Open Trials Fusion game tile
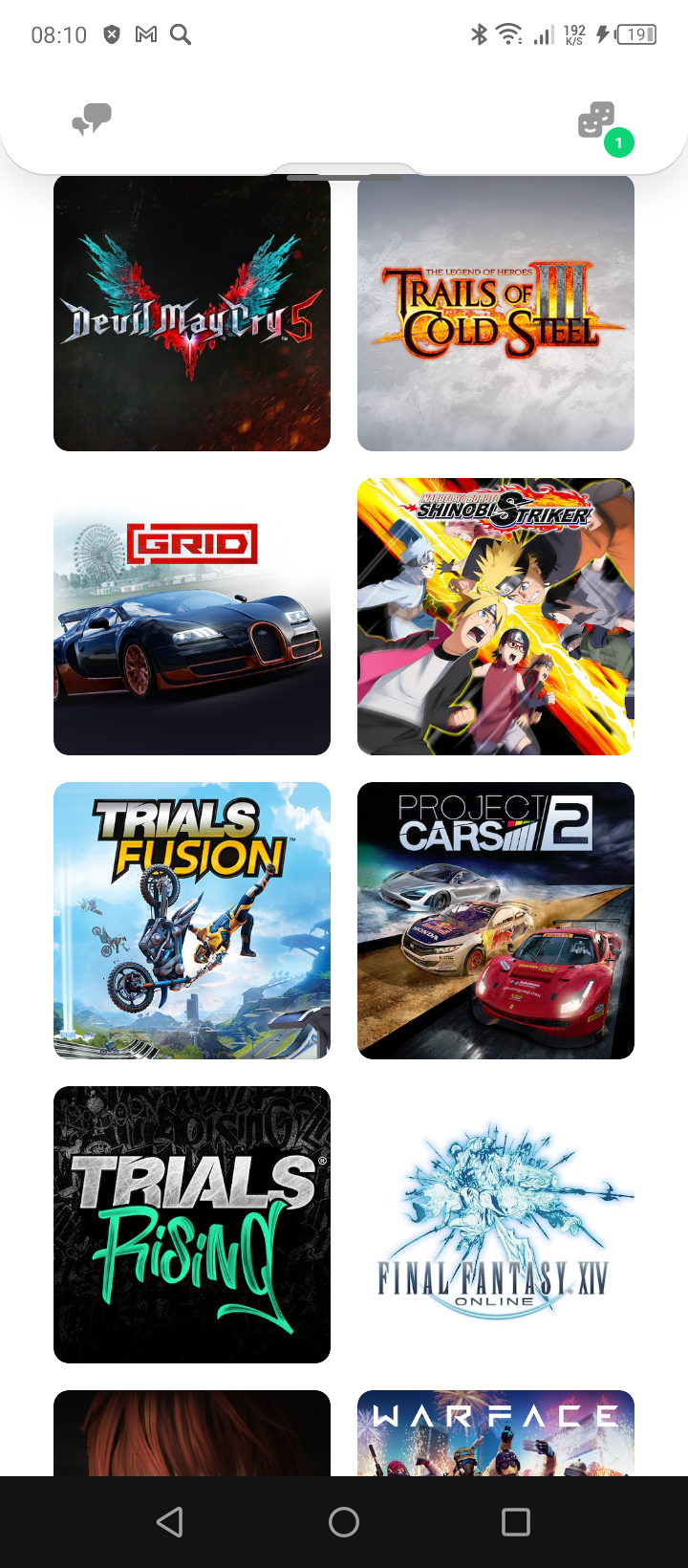The image size is (688, 1568). coord(192,921)
